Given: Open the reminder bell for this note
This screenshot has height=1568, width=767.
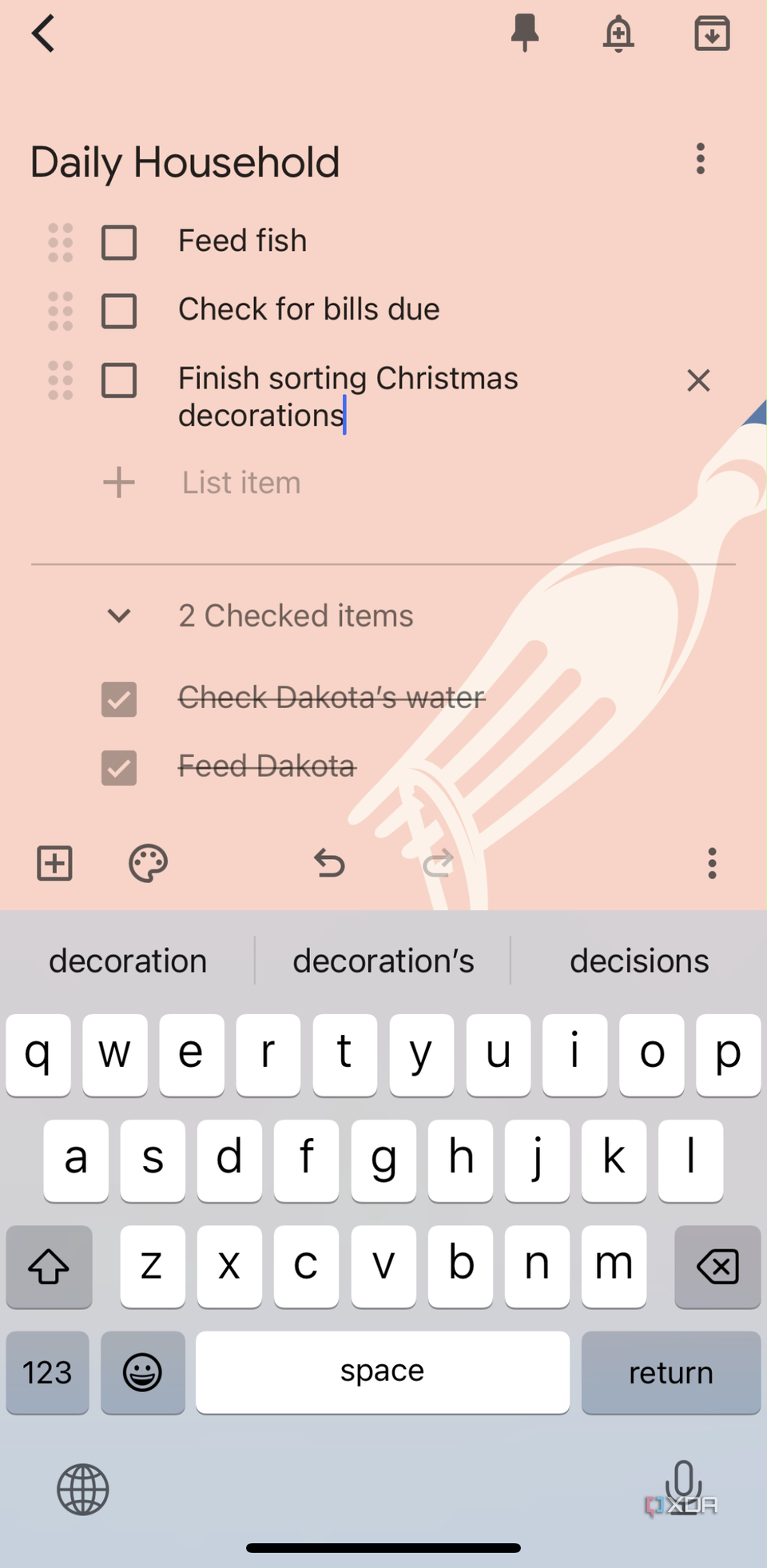Looking at the screenshot, I should (618, 33).
